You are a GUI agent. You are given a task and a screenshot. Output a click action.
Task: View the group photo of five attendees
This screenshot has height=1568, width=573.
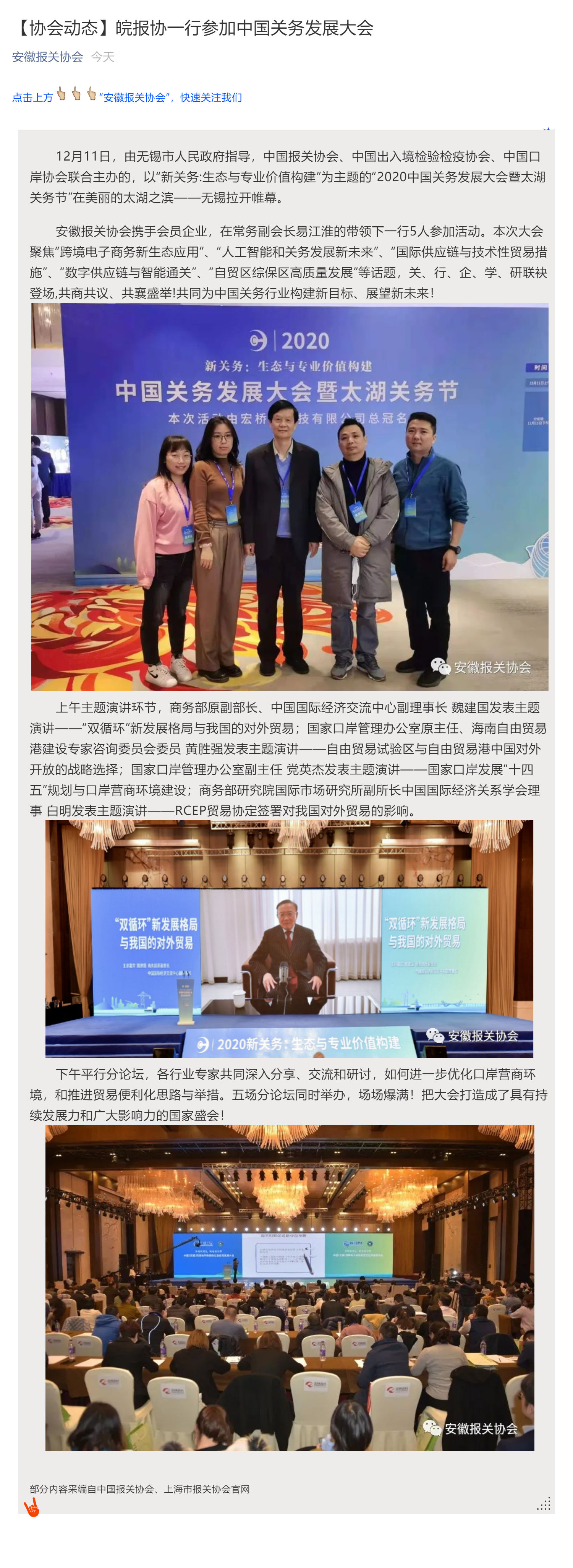290,496
